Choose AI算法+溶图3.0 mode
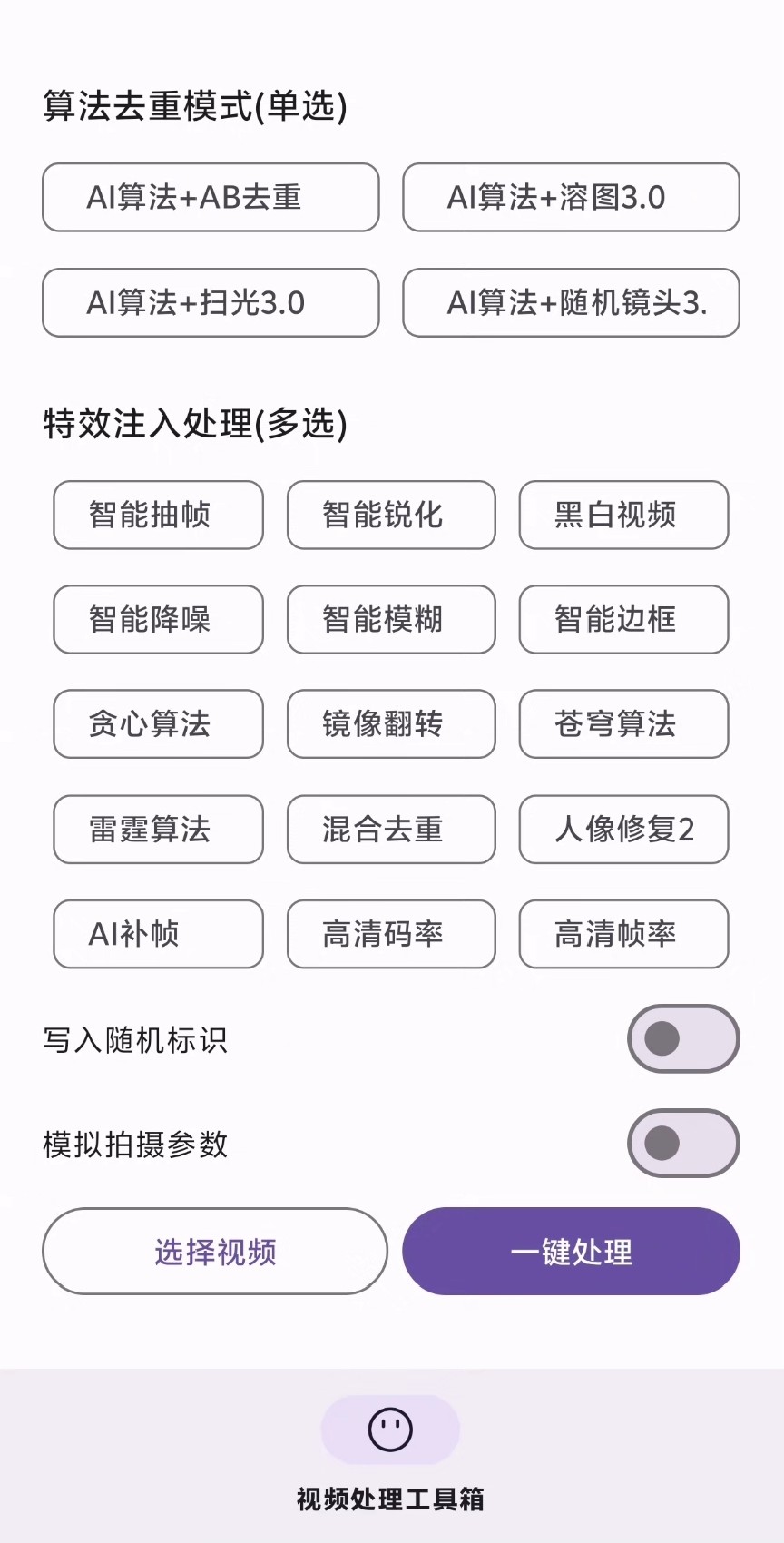This screenshot has height=1543, width=784. click(571, 198)
